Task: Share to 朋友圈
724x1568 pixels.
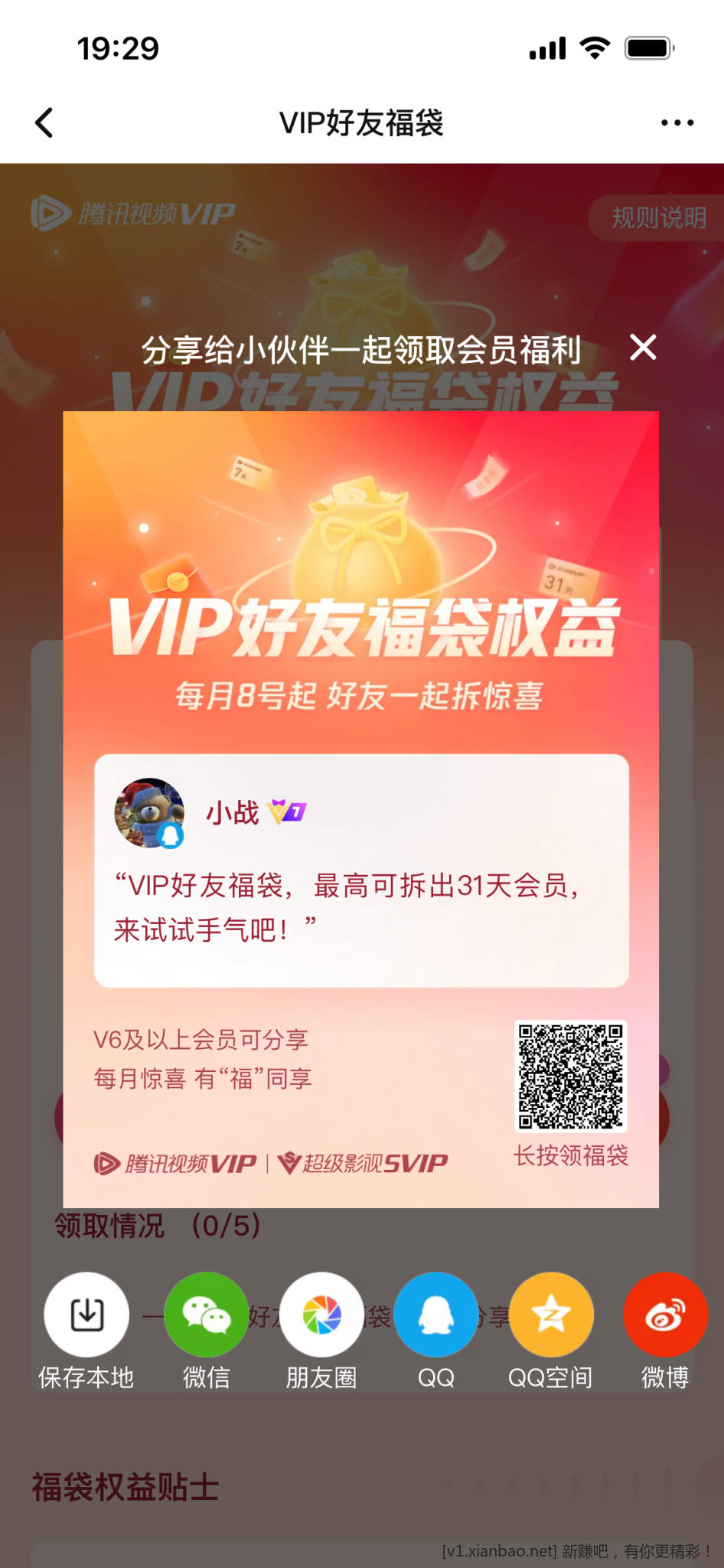Action: [x=321, y=1315]
